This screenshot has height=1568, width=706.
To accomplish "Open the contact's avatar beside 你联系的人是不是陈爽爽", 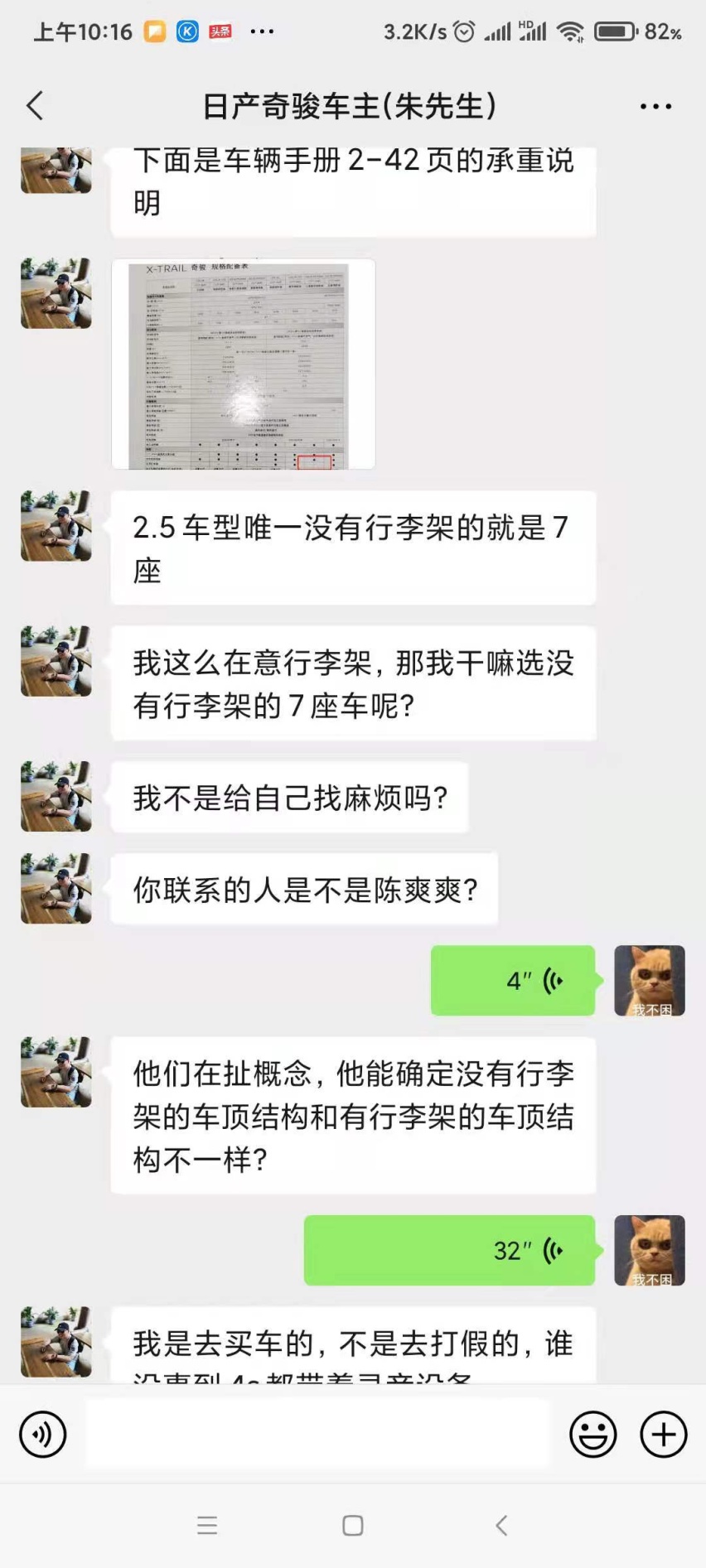I will pyautogui.click(x=56, y=889).
